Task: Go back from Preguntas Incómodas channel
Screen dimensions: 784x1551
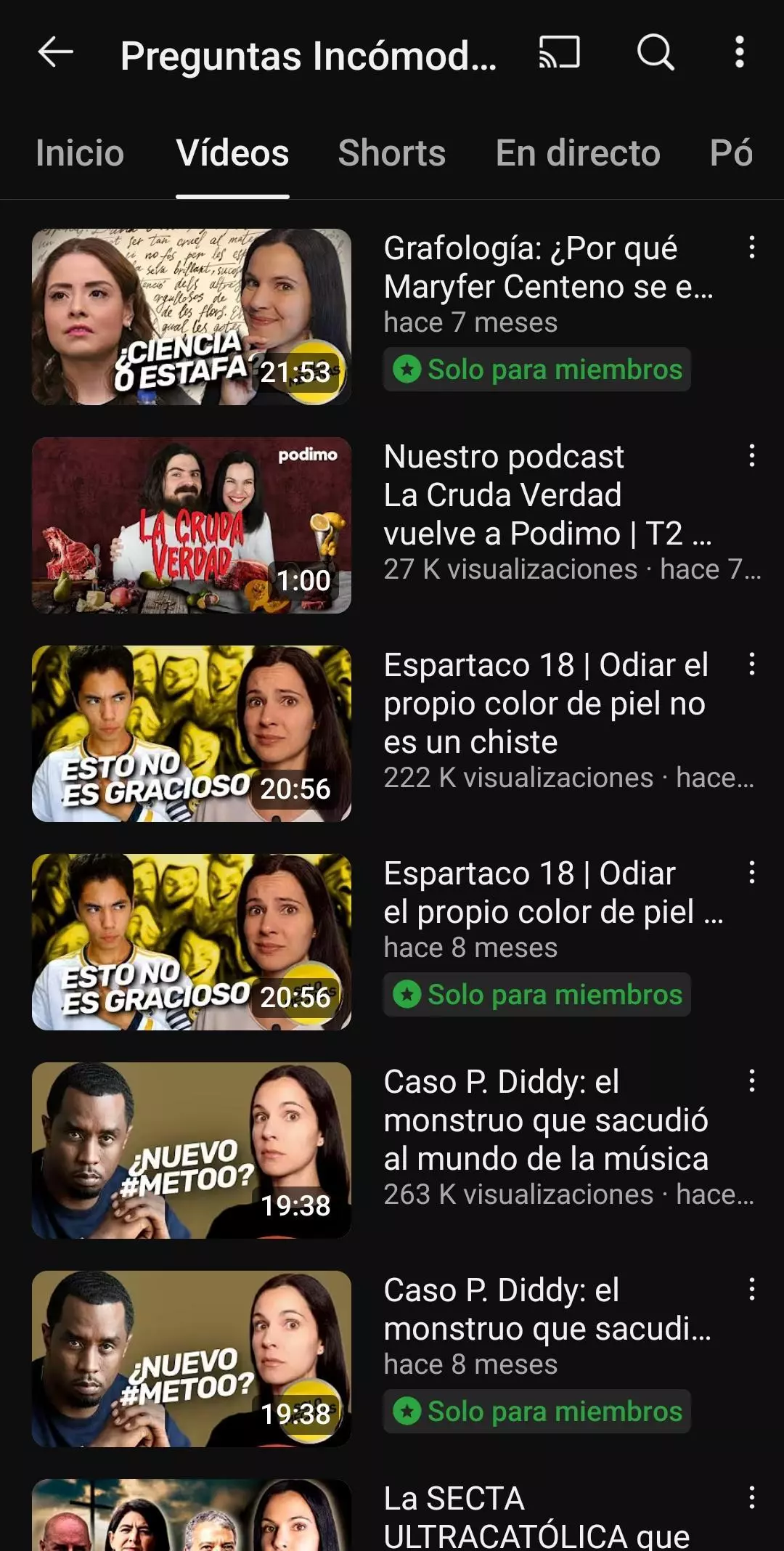Action: coord(55,52)
